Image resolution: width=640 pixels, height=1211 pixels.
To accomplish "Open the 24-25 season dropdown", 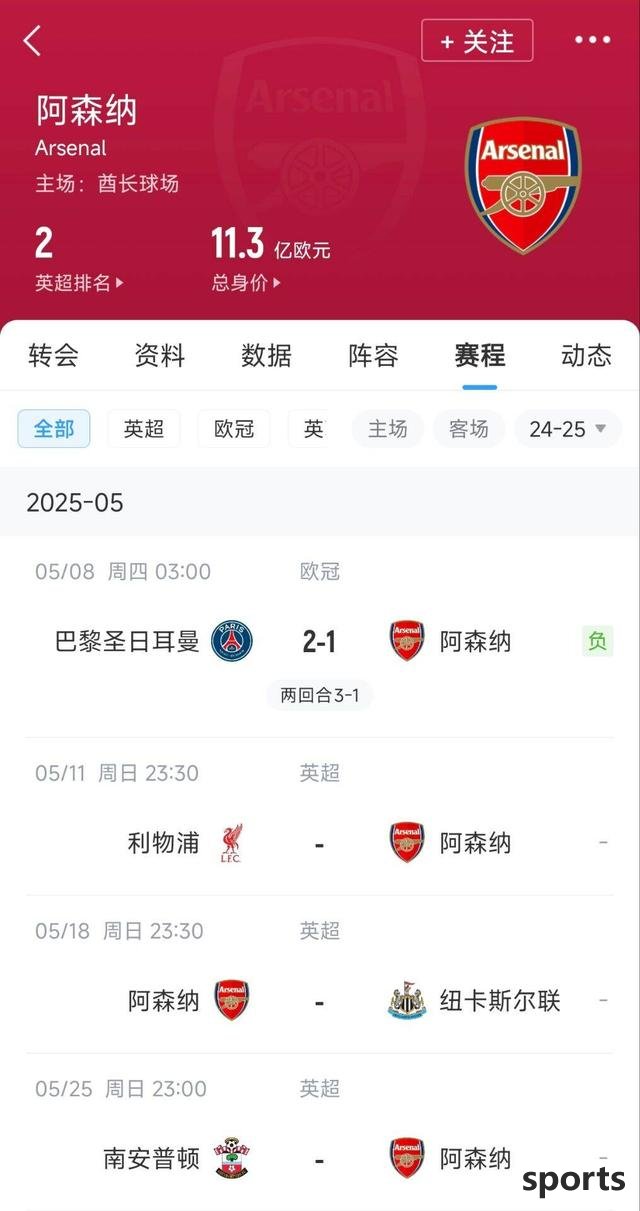I will 568,429.
